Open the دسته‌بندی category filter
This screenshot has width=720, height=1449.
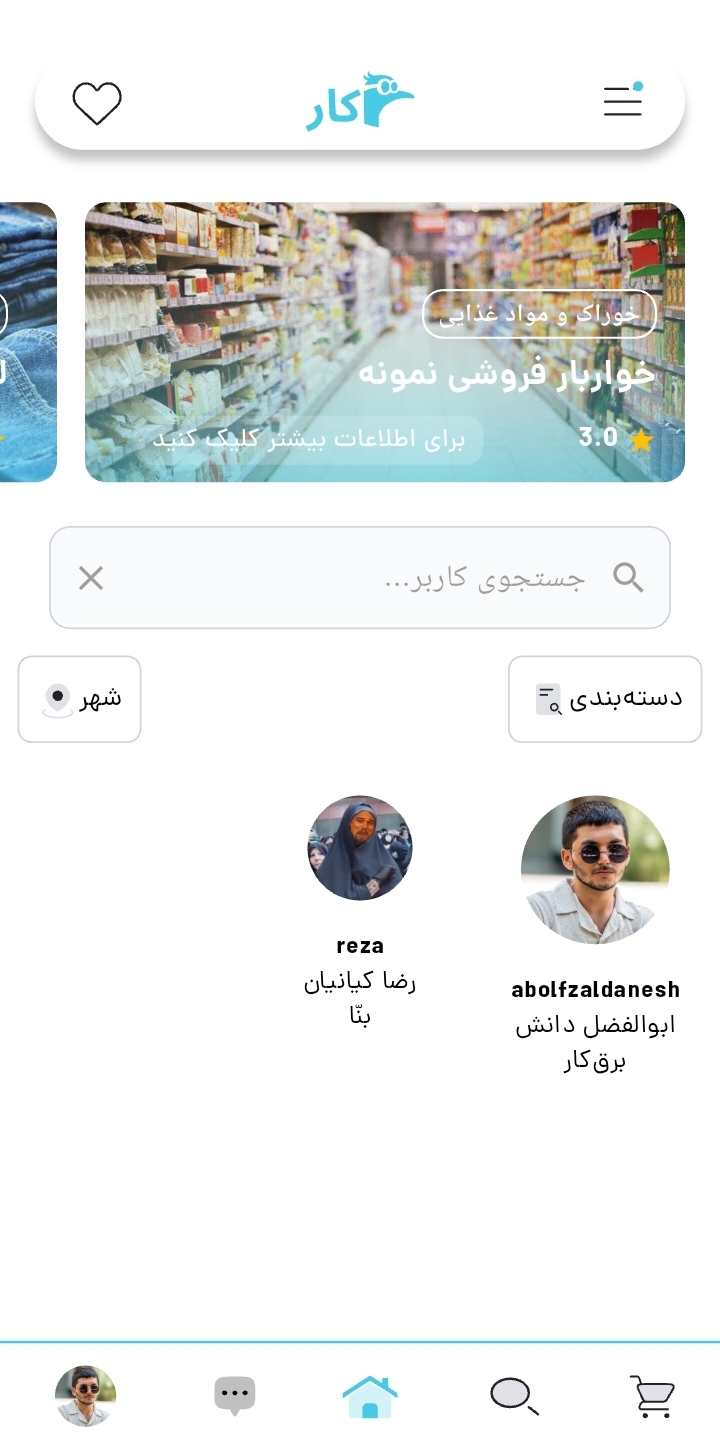pos(605,699)
